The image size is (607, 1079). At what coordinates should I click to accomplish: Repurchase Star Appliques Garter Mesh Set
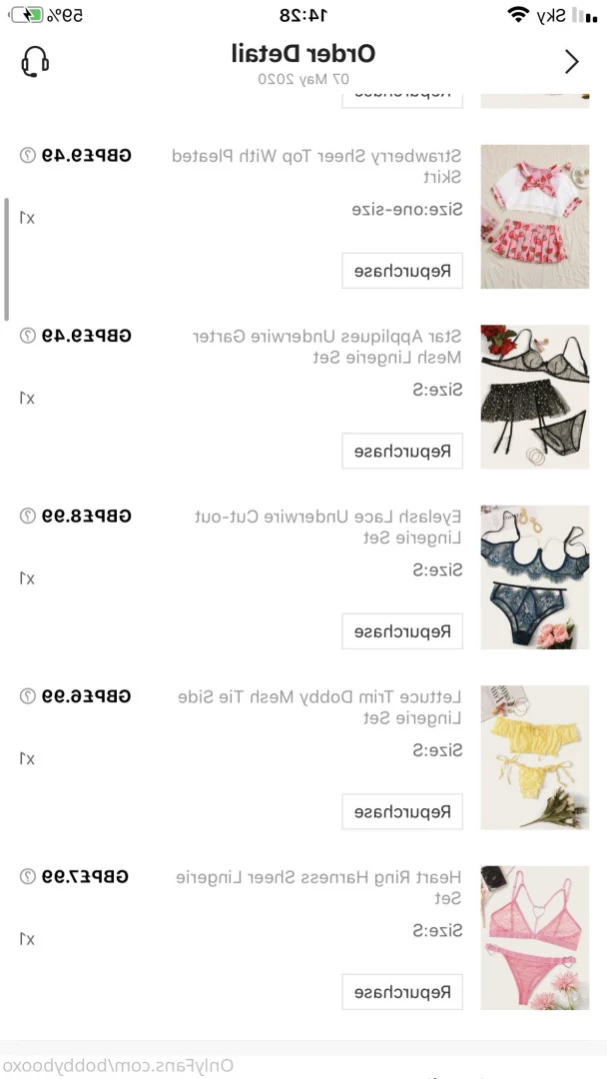point(402,451)
